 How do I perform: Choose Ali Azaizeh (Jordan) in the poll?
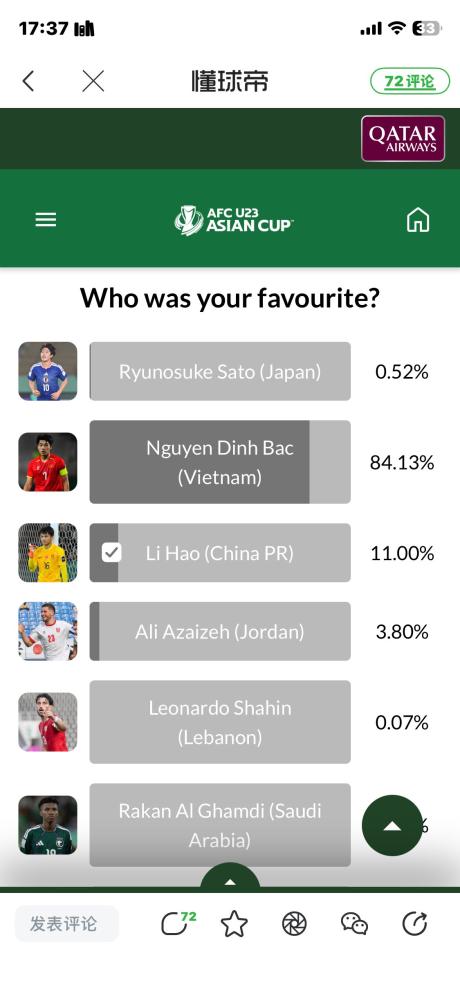[x=220, y=631]
